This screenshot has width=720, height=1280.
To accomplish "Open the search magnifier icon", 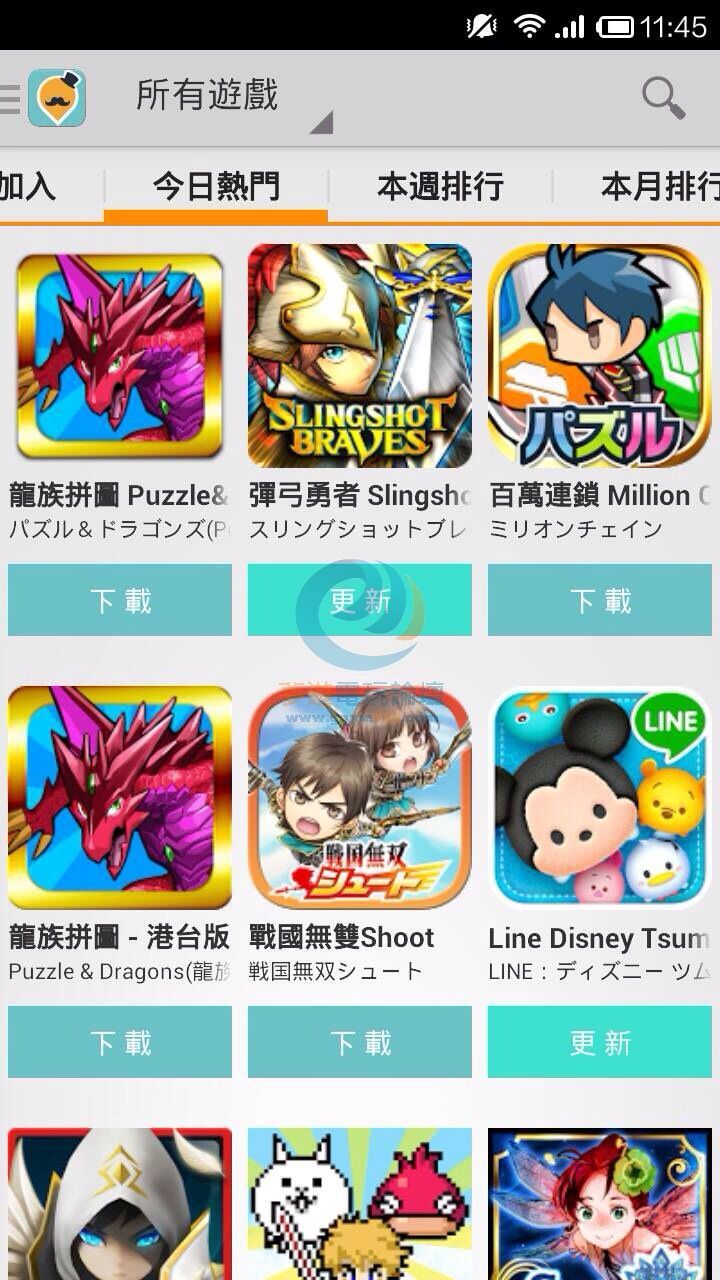I will (663, 97).
